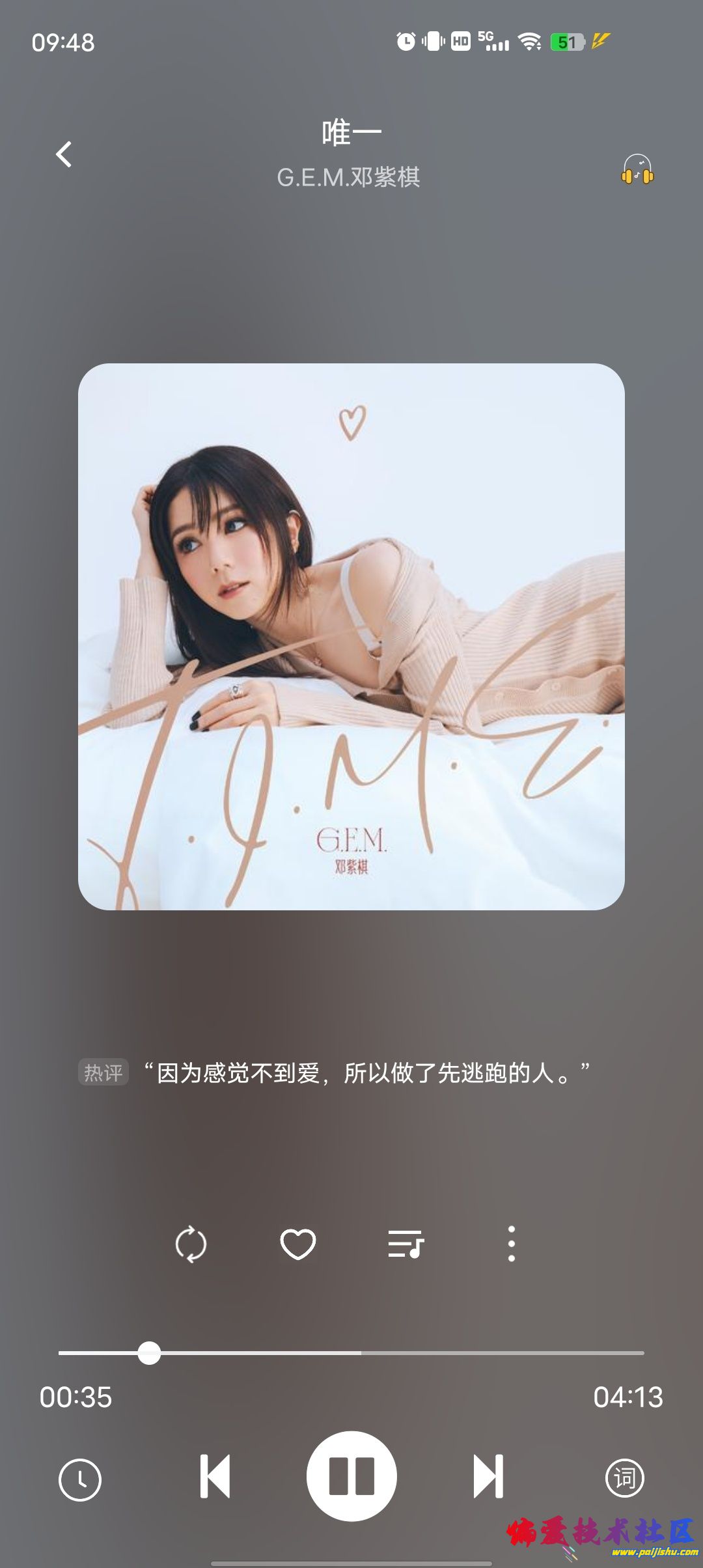This screenshot has height=1568, width=703.
Task: Open the current playlist queue
Action: (406, 1244)
